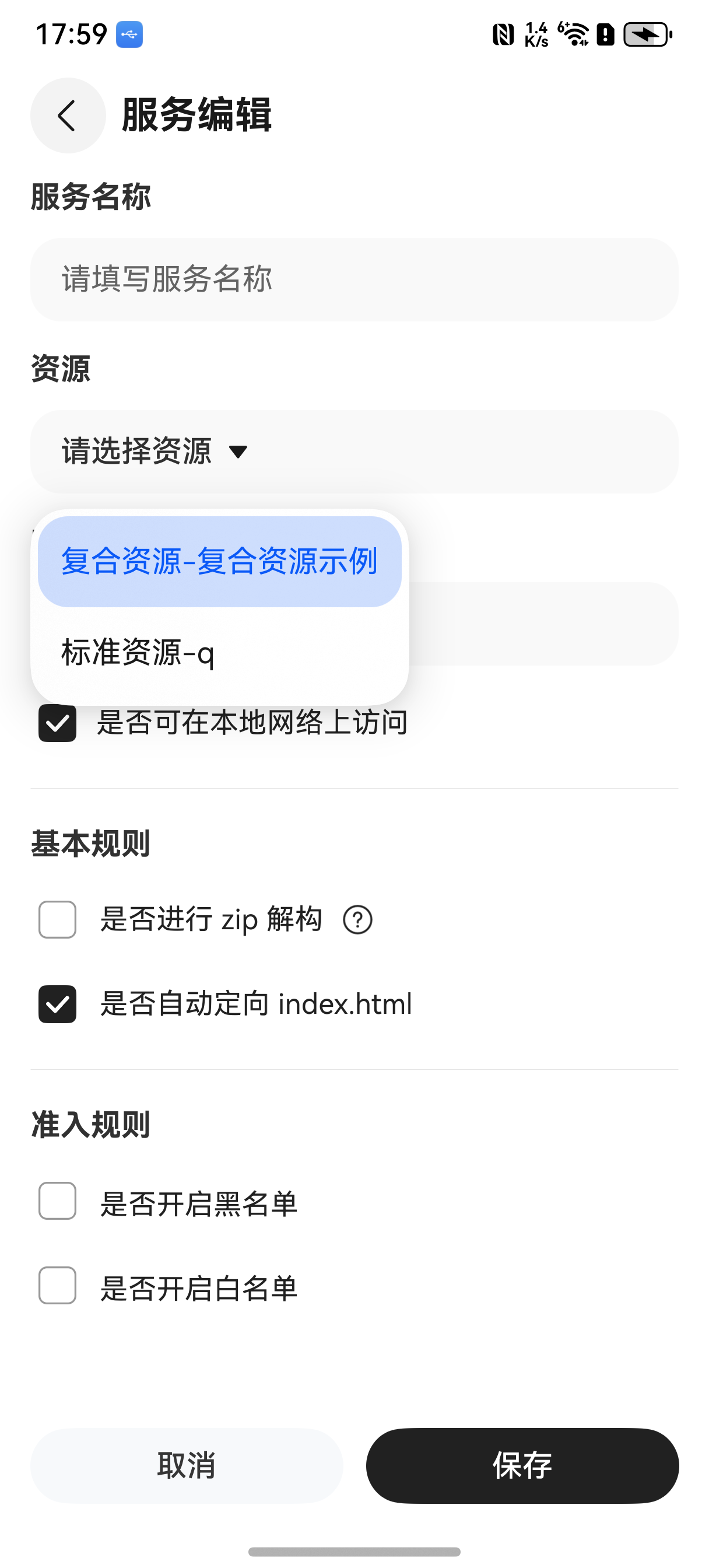Tap the 取消 button
This screenshot has width=709, height=1568.
(186, 1465)
